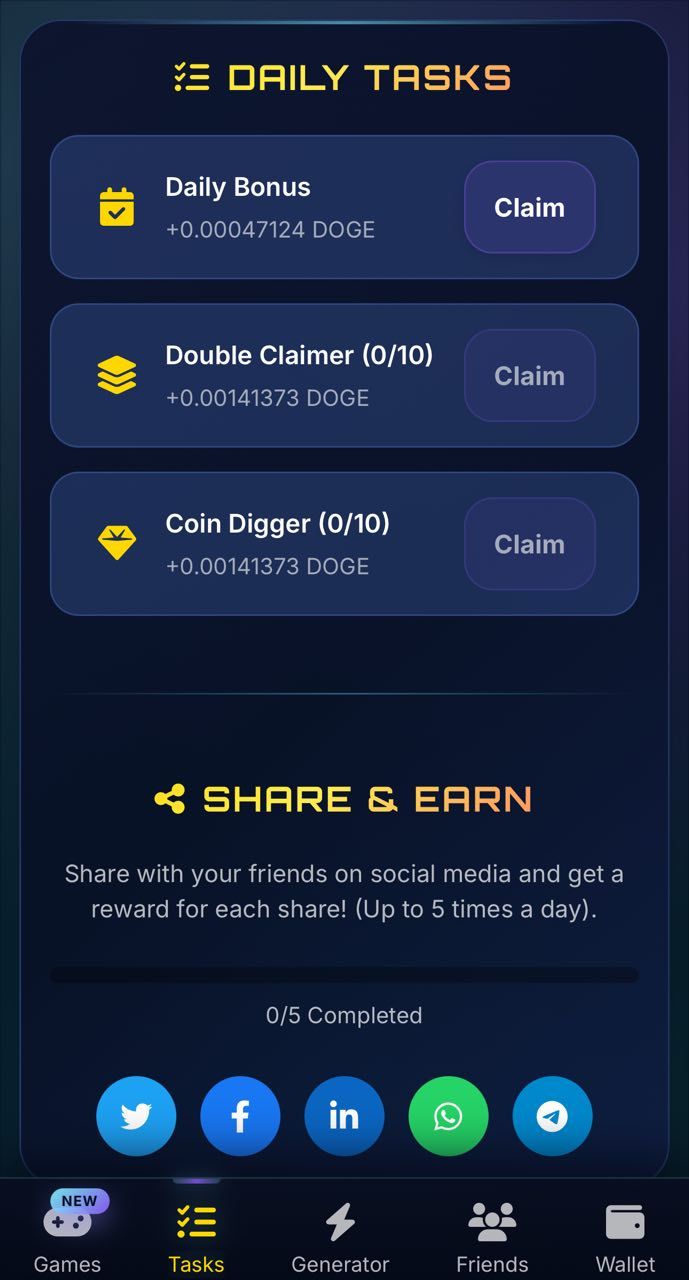The image size is (689, 1280).
Task: Share via WhatsApp
Action: (x=448, y=1116)
